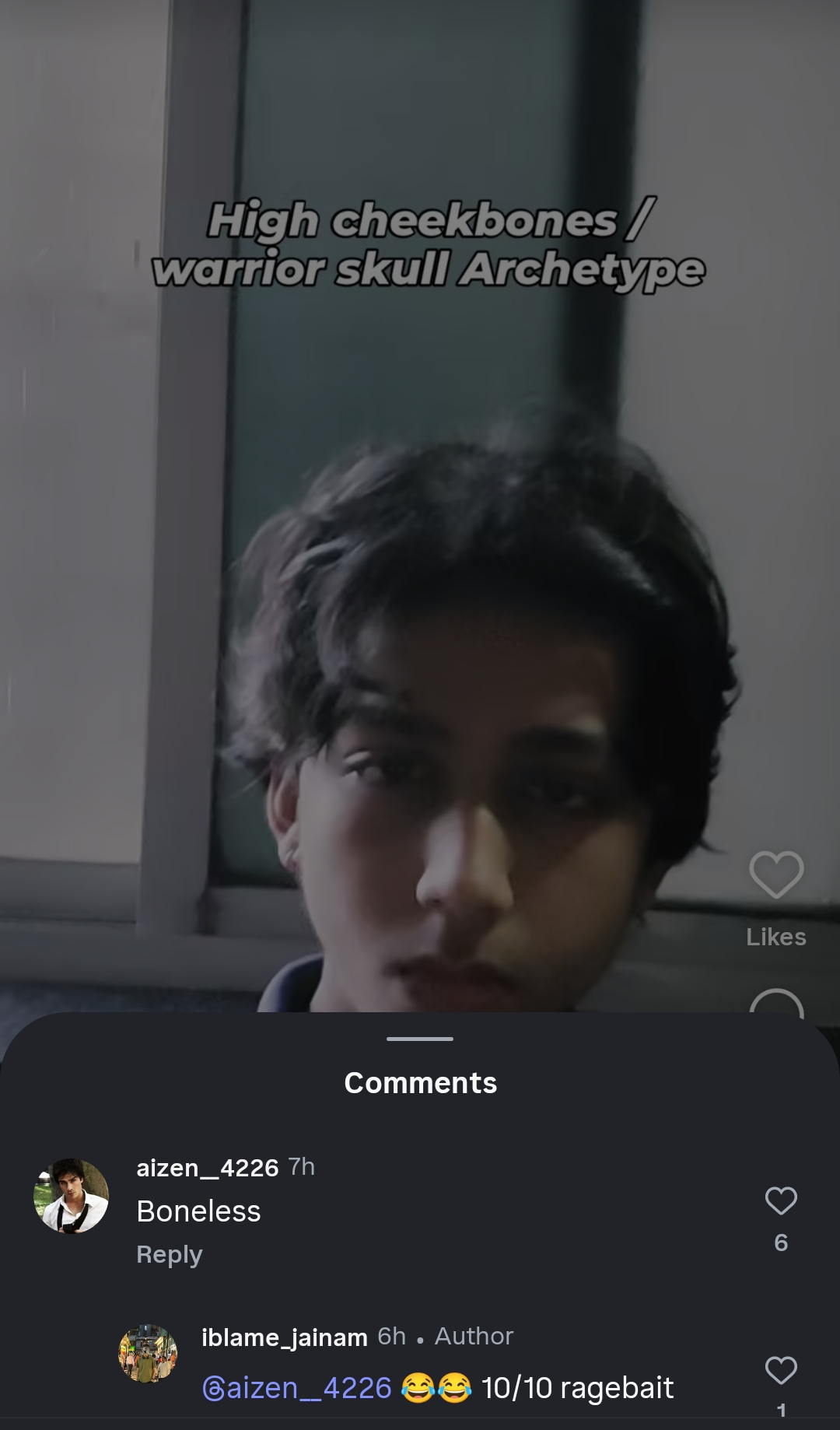The width and height of the screenshot is (840, 1430).
Task: Like the video with the heart icon
Action: pos(775,874)
